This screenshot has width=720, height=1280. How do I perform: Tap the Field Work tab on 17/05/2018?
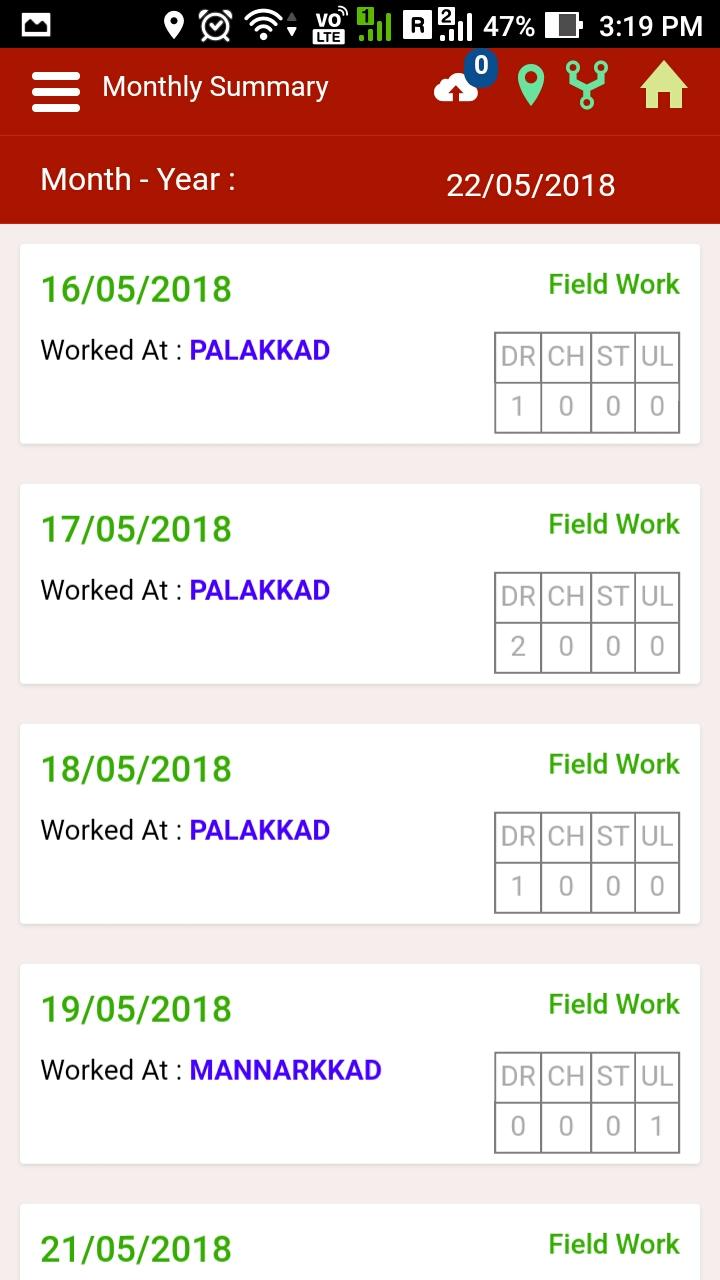coord(613,524)
